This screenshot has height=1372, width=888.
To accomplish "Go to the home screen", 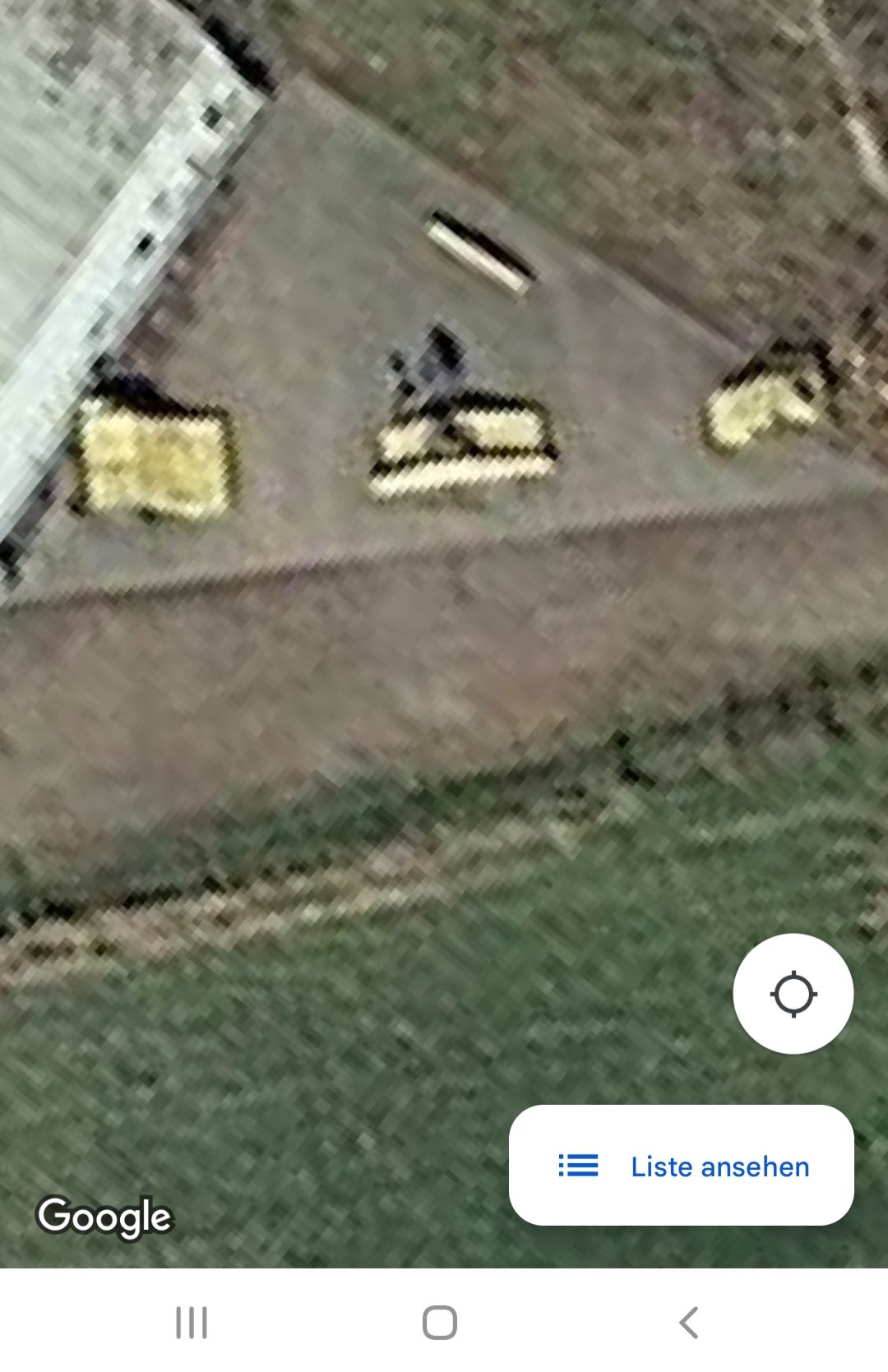I will 439,1323.
